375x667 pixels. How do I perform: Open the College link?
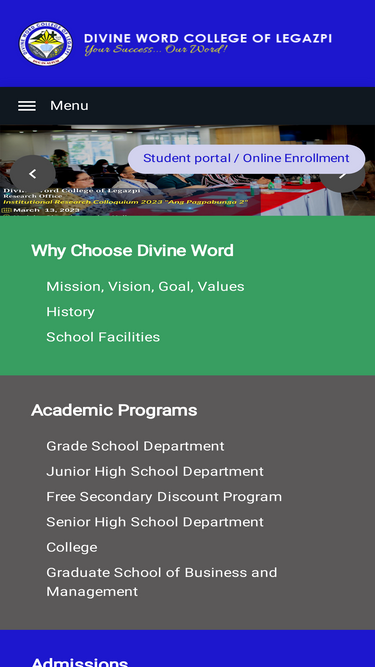coord(72,547)
